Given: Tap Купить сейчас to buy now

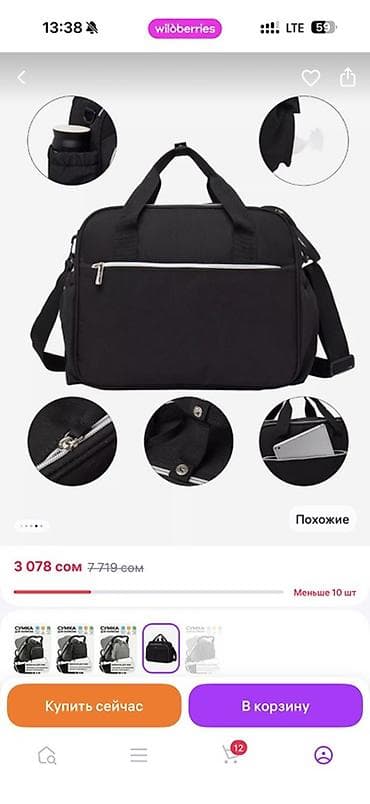Looking at the screenshot, I should [94, 706].
